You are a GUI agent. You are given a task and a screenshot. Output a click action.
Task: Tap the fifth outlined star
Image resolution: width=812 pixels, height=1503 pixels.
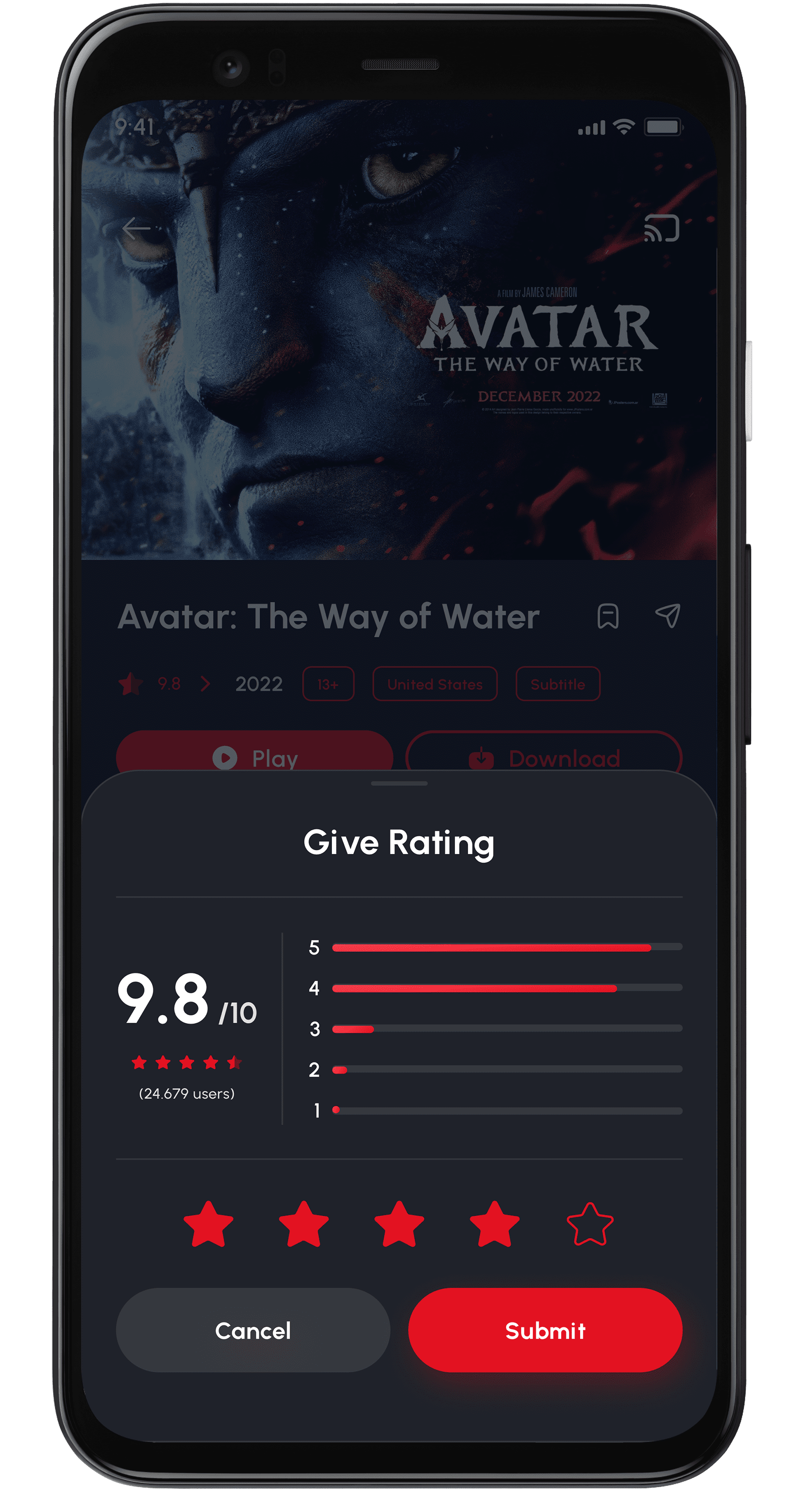point(590,1224)
